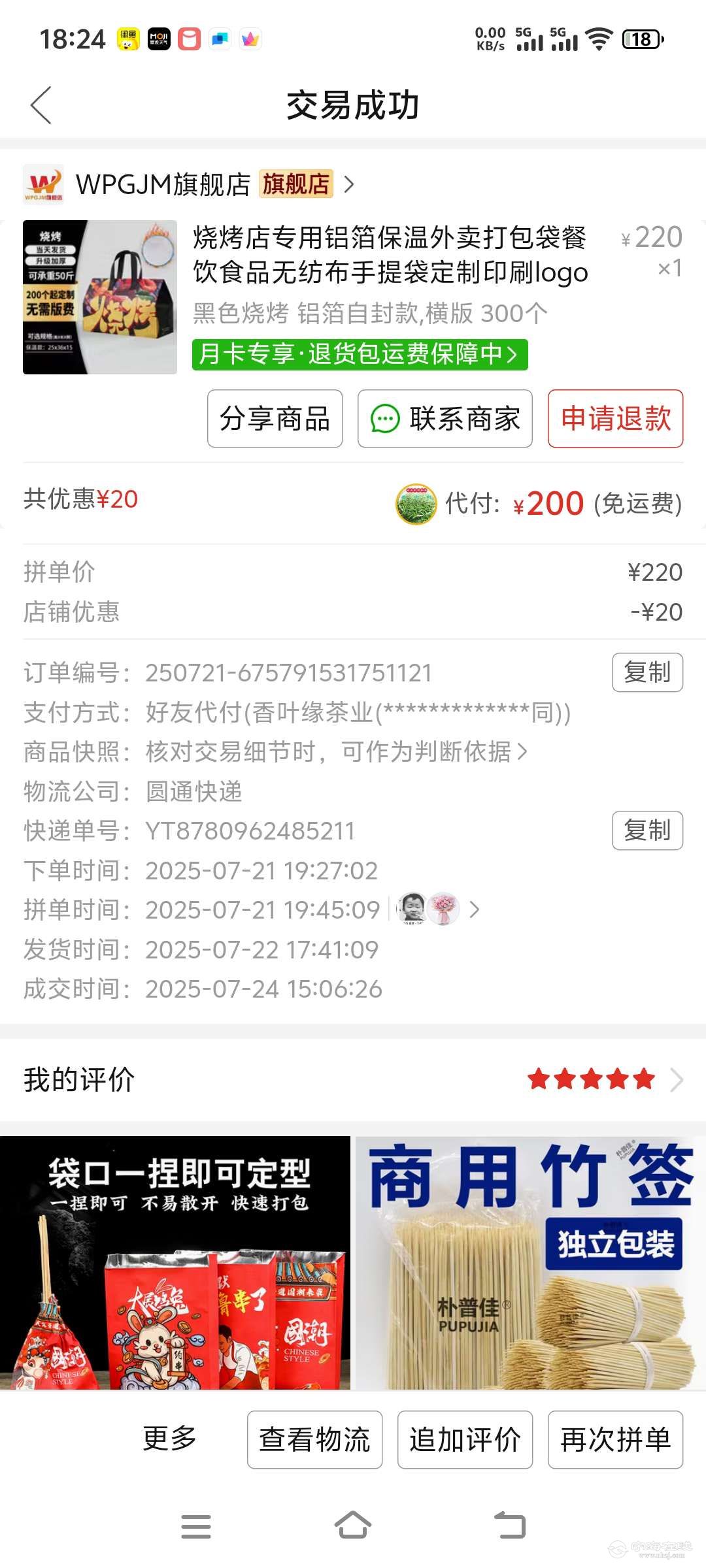
Task: Add a follow-up review with 追加评价
Action: pyautogui.click(x=465, y=1439)
